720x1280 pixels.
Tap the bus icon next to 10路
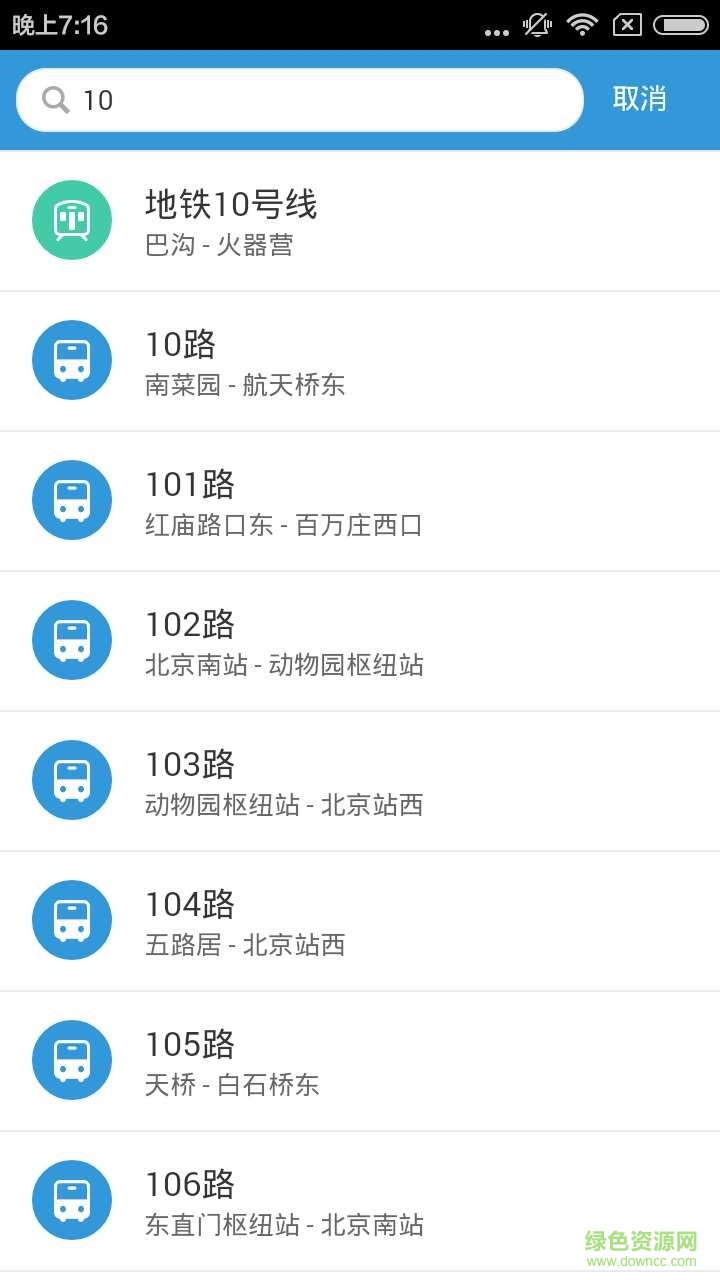pyautogui.click(x=71, y=360)
